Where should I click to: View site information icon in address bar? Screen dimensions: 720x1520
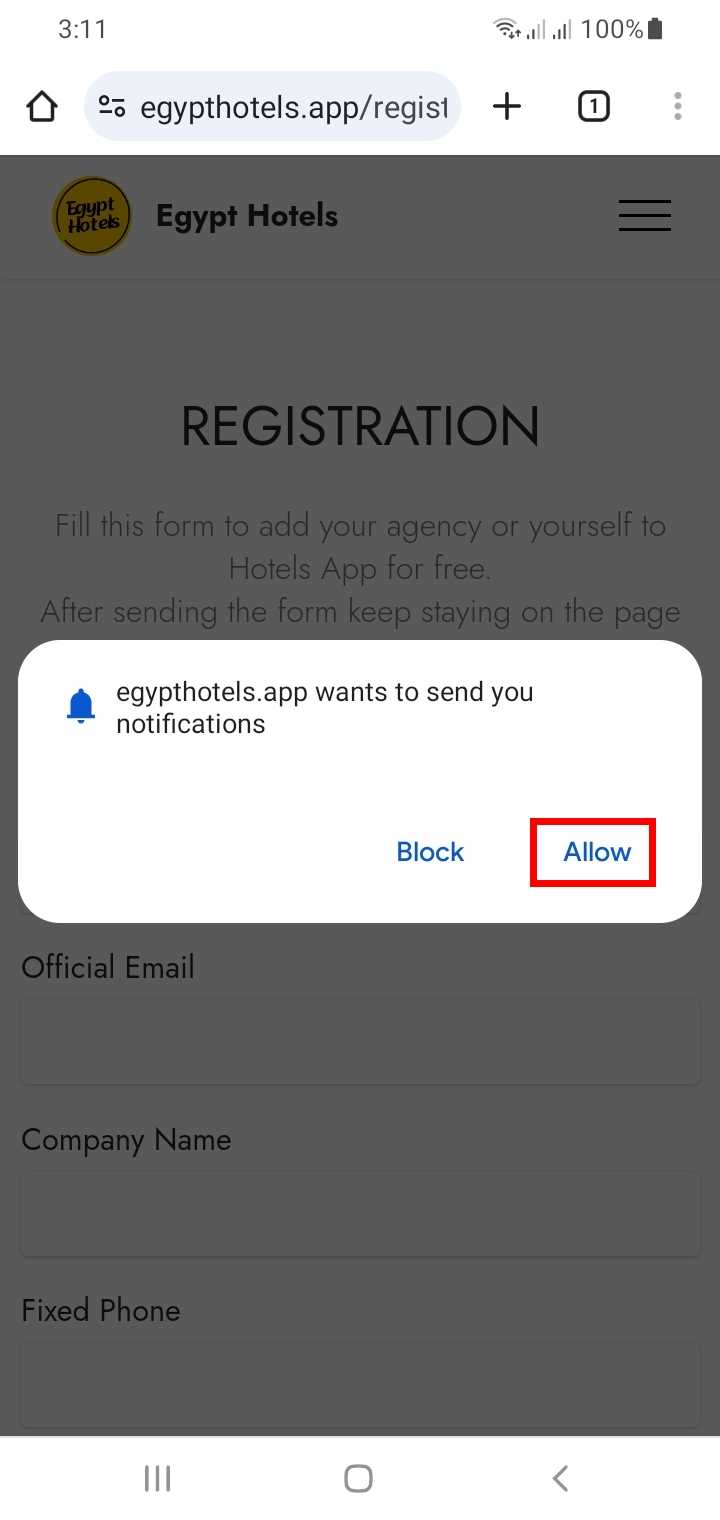[x=112, y=106]
